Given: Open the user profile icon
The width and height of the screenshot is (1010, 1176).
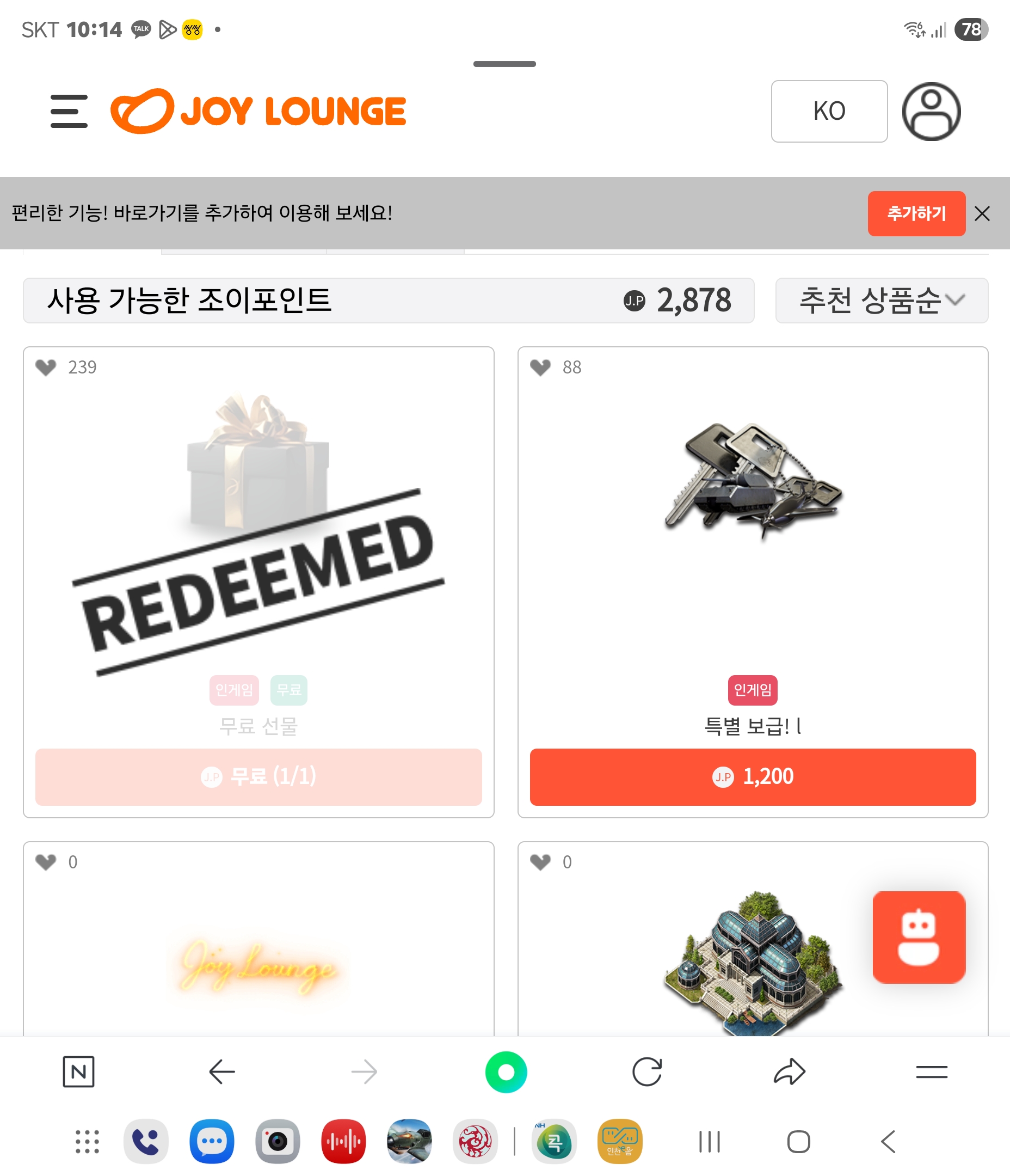Looking at the screenshot, I should pyautogui.click(x=931, y=111).
